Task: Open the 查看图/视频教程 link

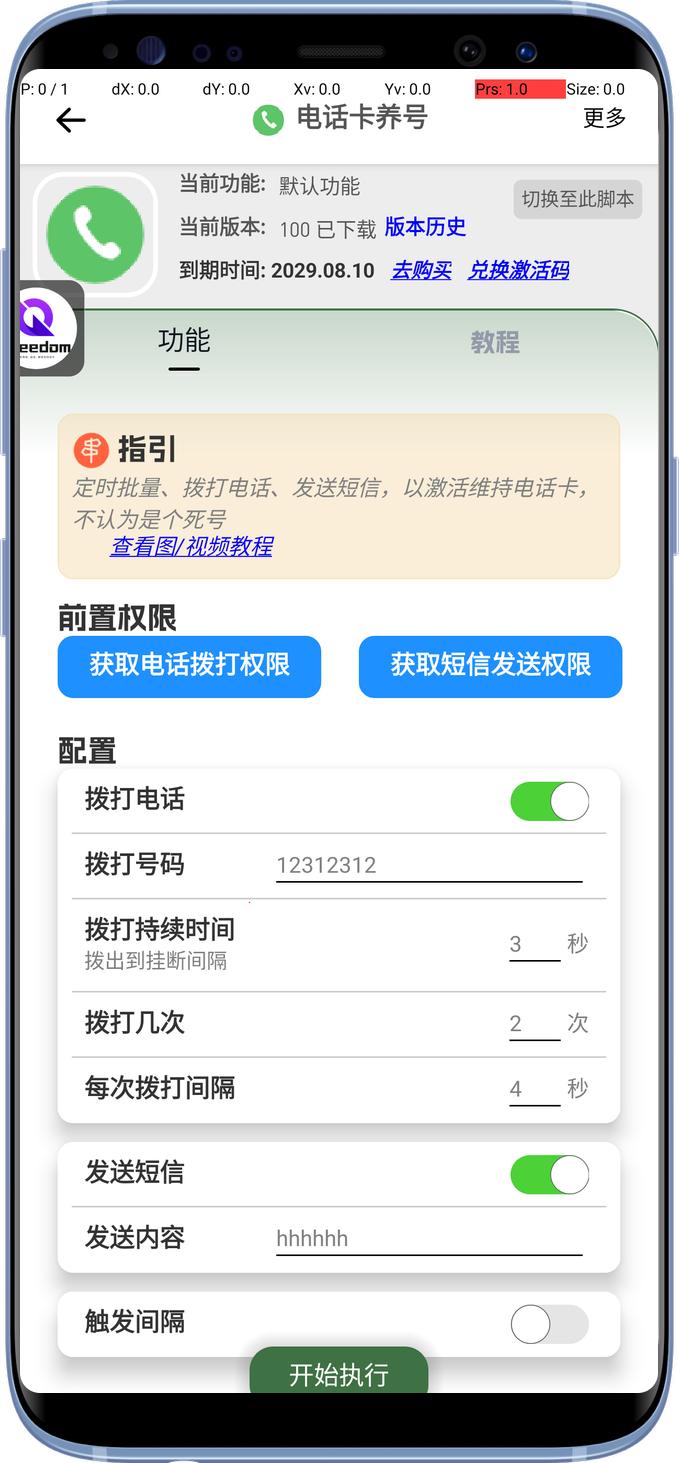Action: [191, 546]
